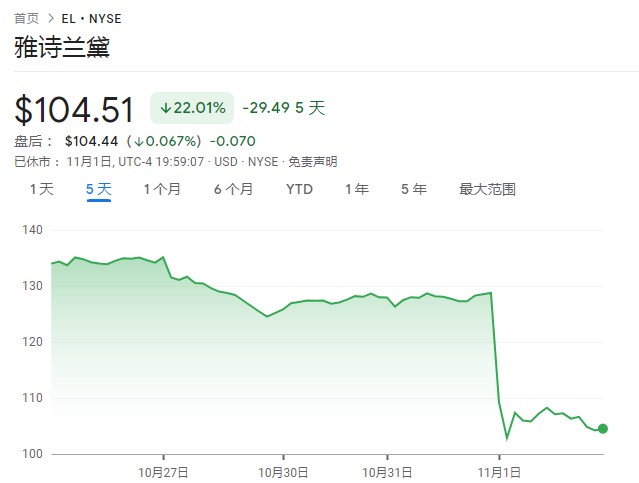Switch to the 1 天 range
The image size is (639, 483).
tap(41, 189)
